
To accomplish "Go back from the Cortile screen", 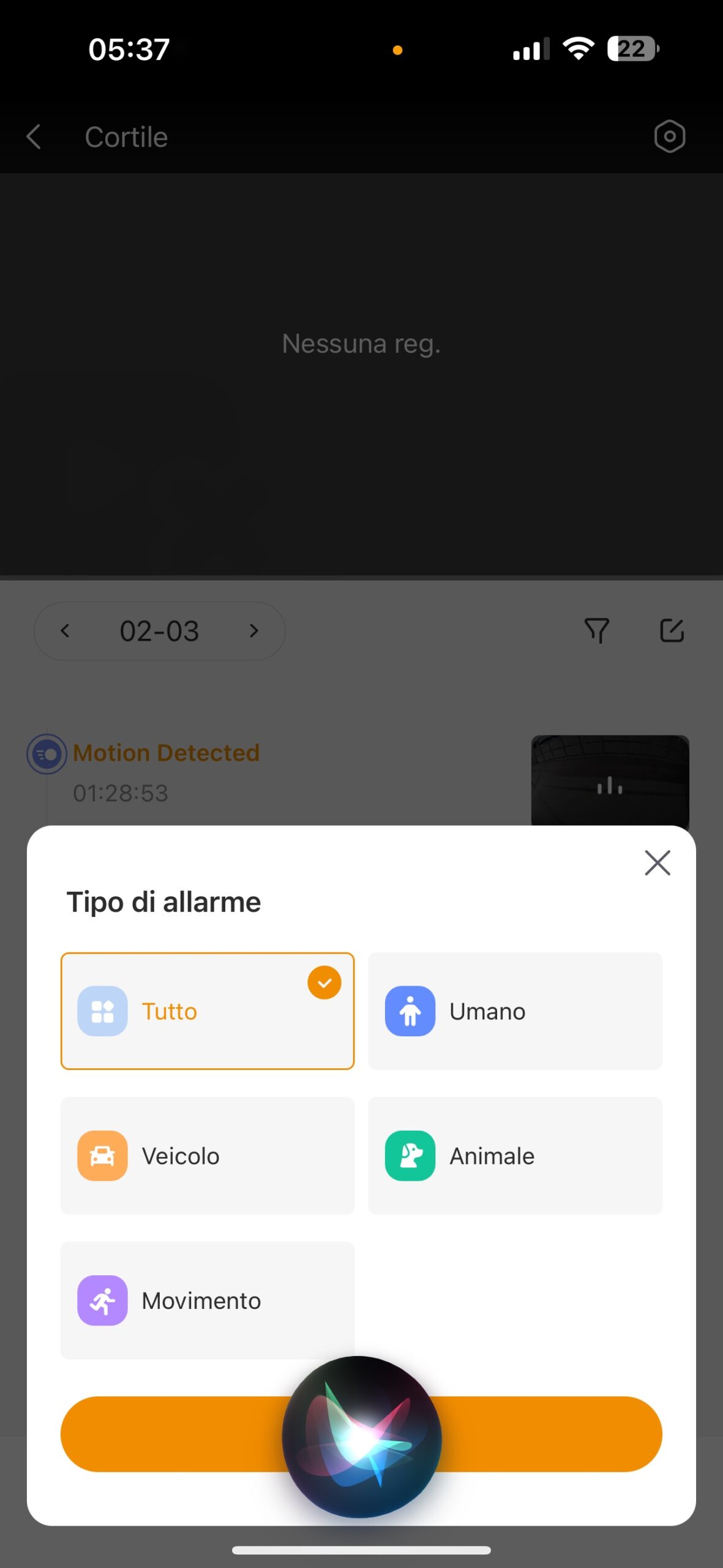I will click(x=34, y=137).
